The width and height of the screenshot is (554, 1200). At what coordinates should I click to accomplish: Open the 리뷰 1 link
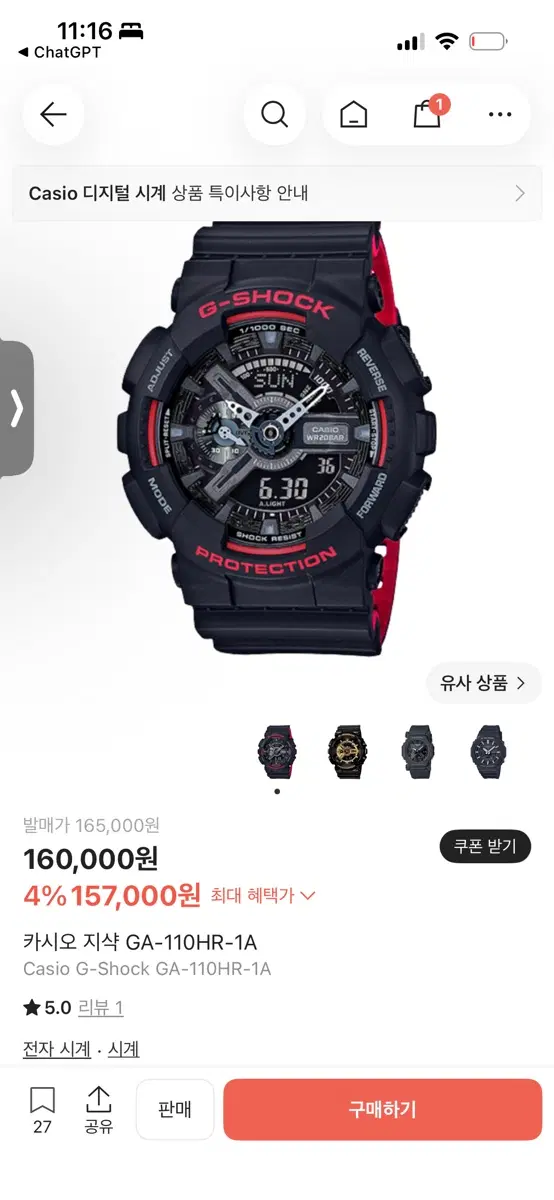click(x=103, y=1008)
